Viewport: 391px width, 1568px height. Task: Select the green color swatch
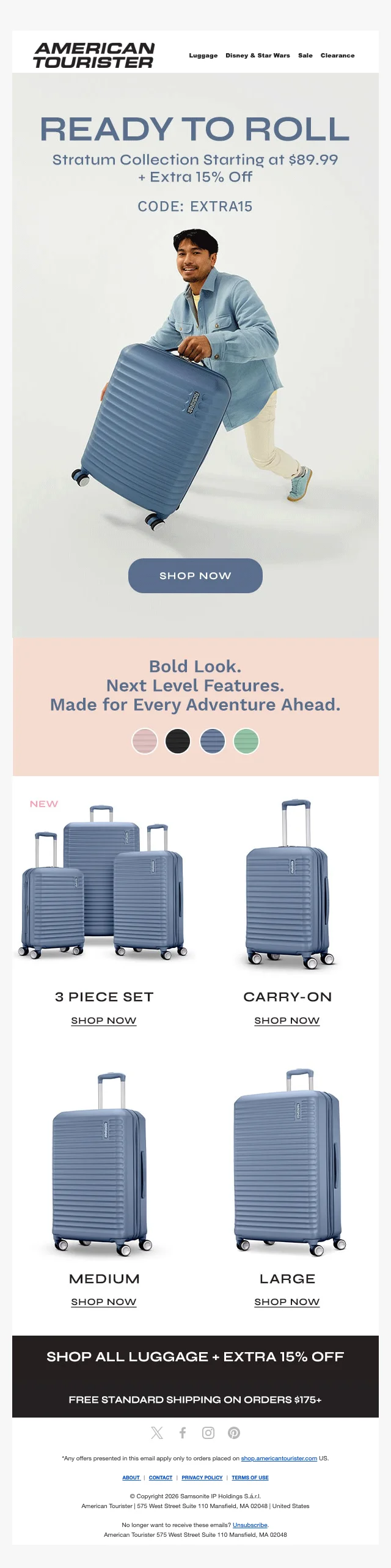246,741
